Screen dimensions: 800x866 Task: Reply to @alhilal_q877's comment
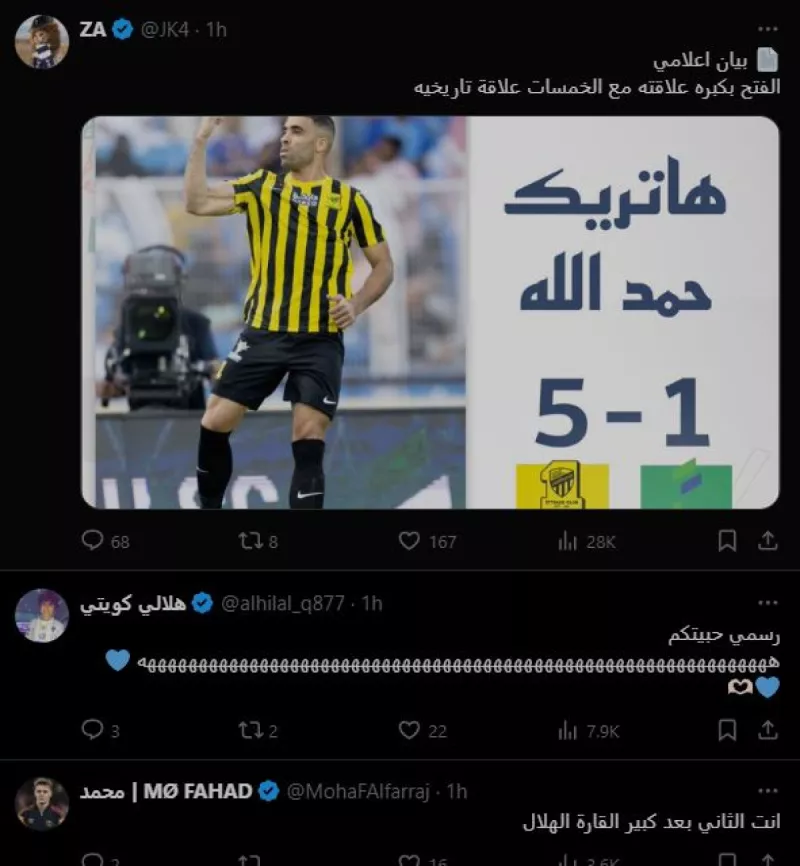click(x=93, y=731)
